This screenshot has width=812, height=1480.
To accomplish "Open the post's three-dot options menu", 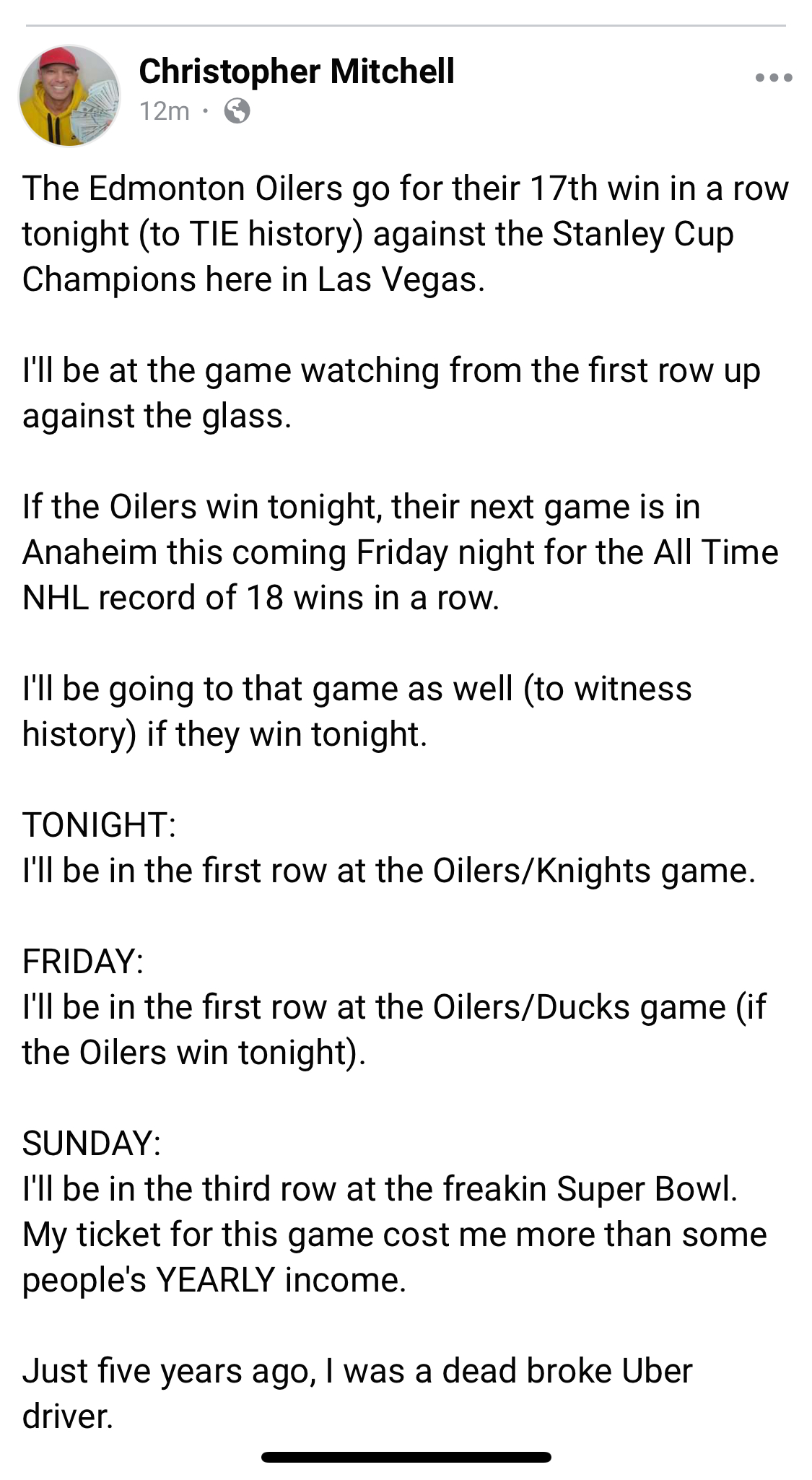I will (773, 77).
